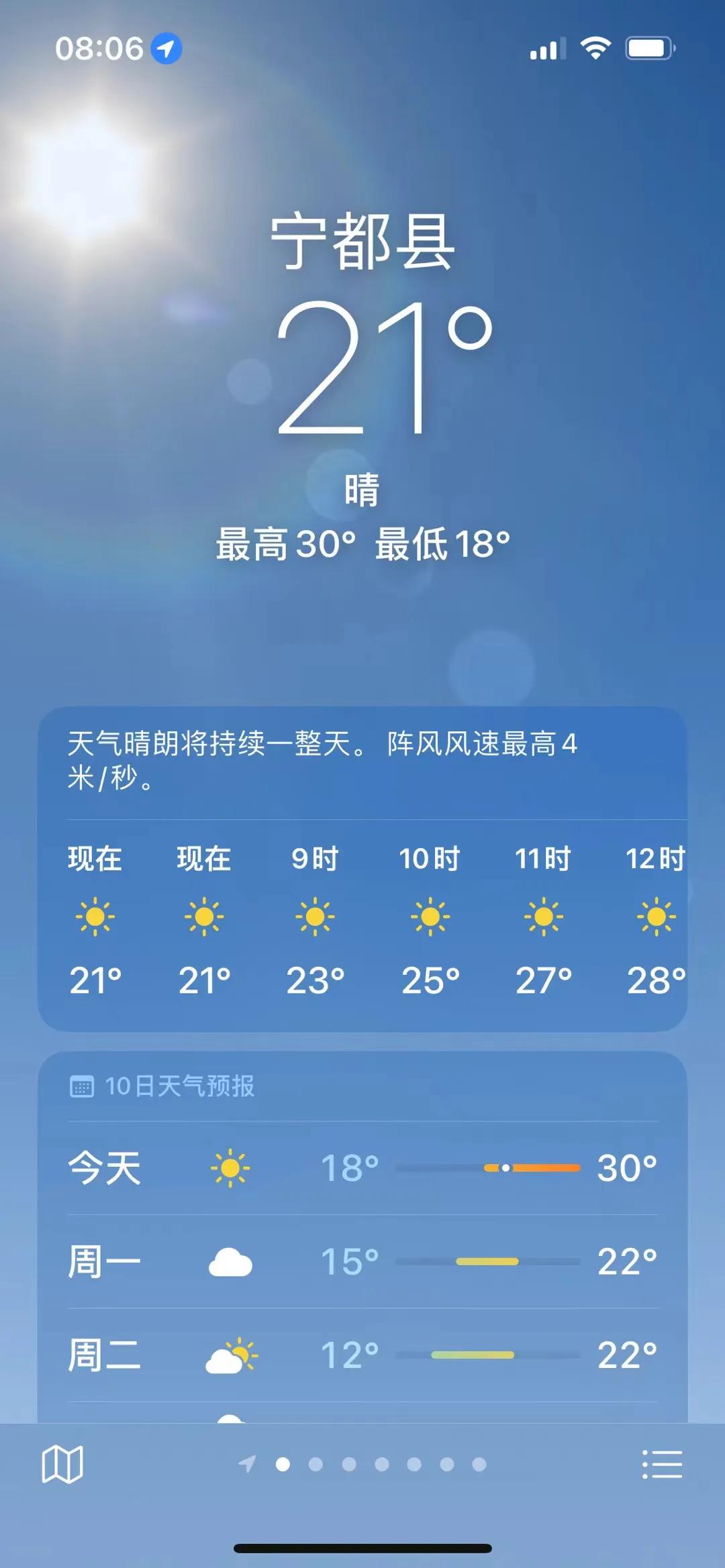Expand the 今天 daily forecast row
The width and height of the screenshot is (725, 1568).
tap(362, 1167)
